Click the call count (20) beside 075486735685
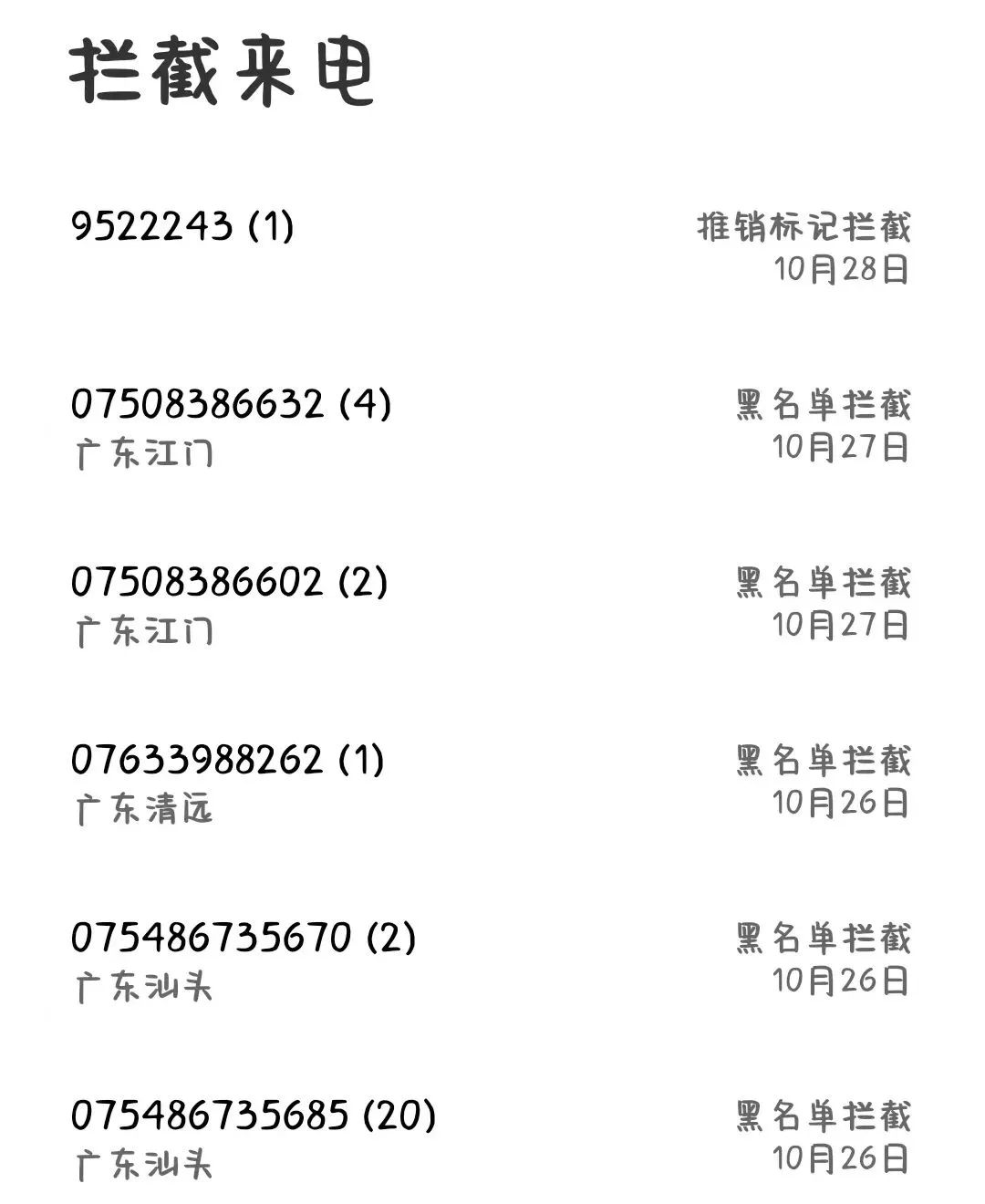This screenshot has width=985, height=1204. 401,1115
